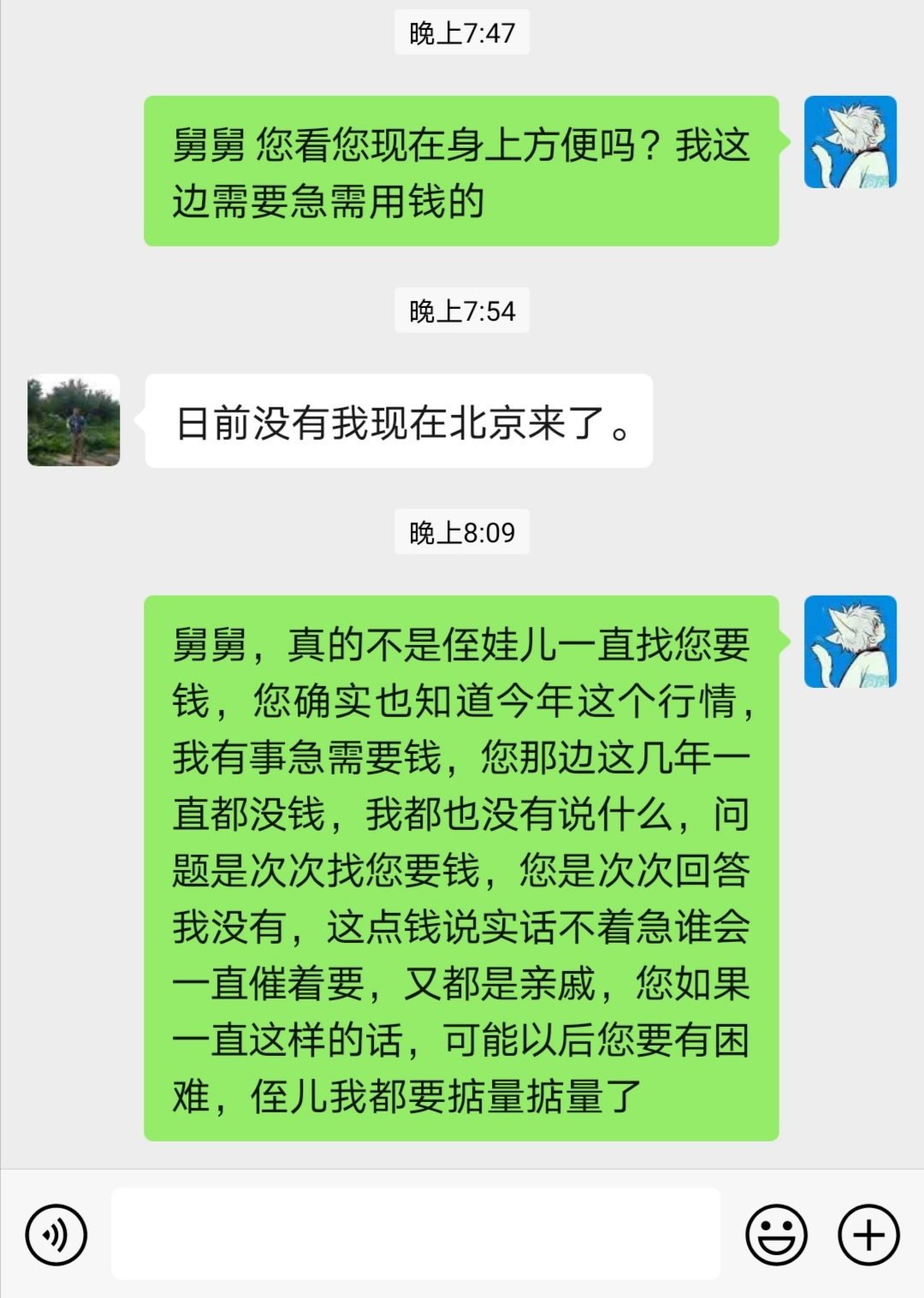
Task: Open the plus attachments menu
Action: (x=868, y=1235)
